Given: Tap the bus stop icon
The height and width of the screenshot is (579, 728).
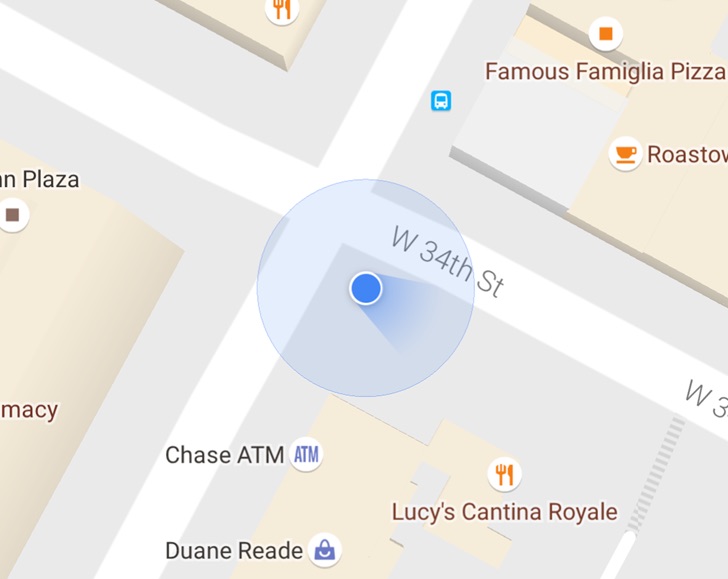Looking at the screenshot, I should (x=441, y=100).
